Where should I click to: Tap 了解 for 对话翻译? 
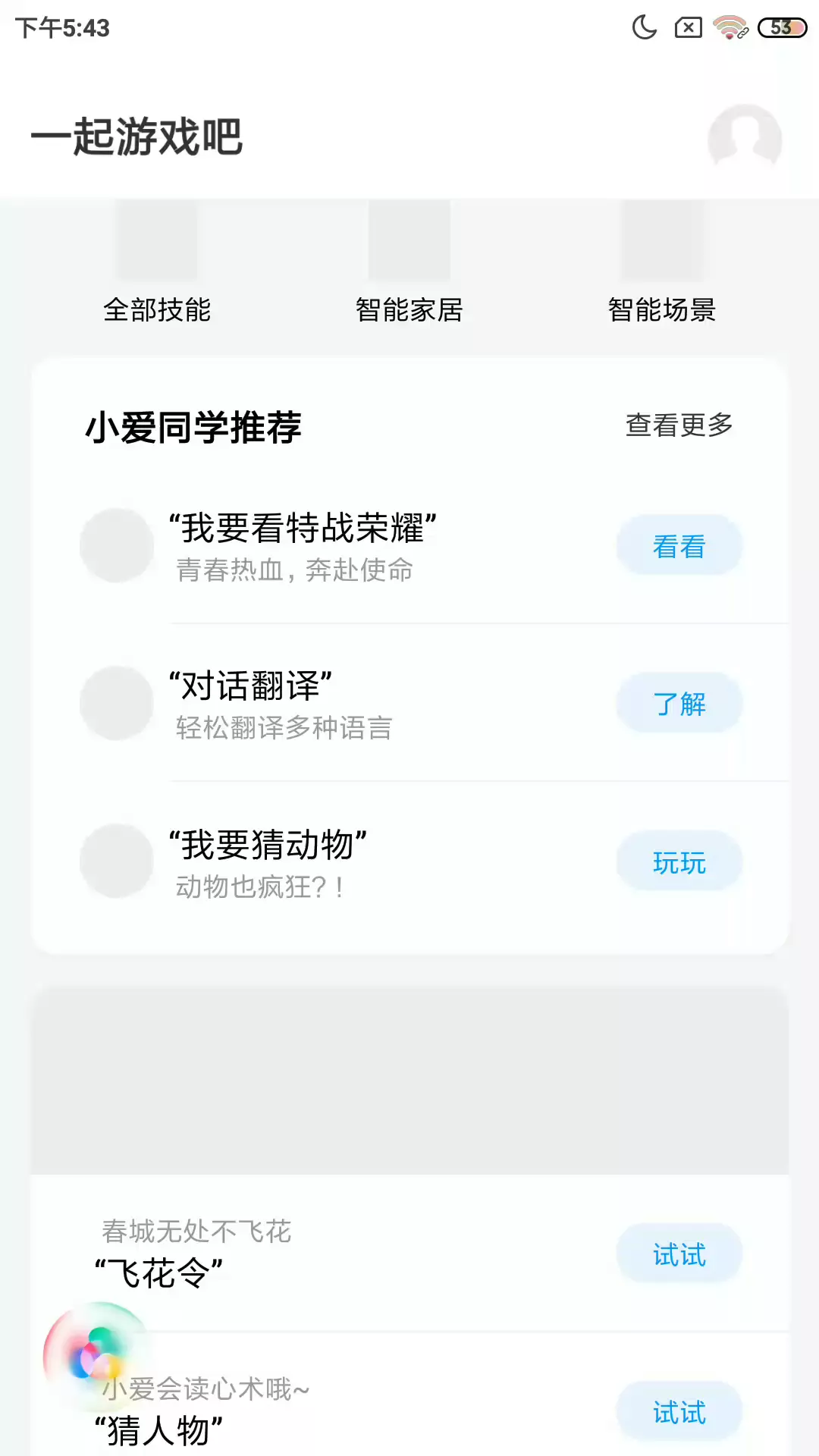(679, 704)
